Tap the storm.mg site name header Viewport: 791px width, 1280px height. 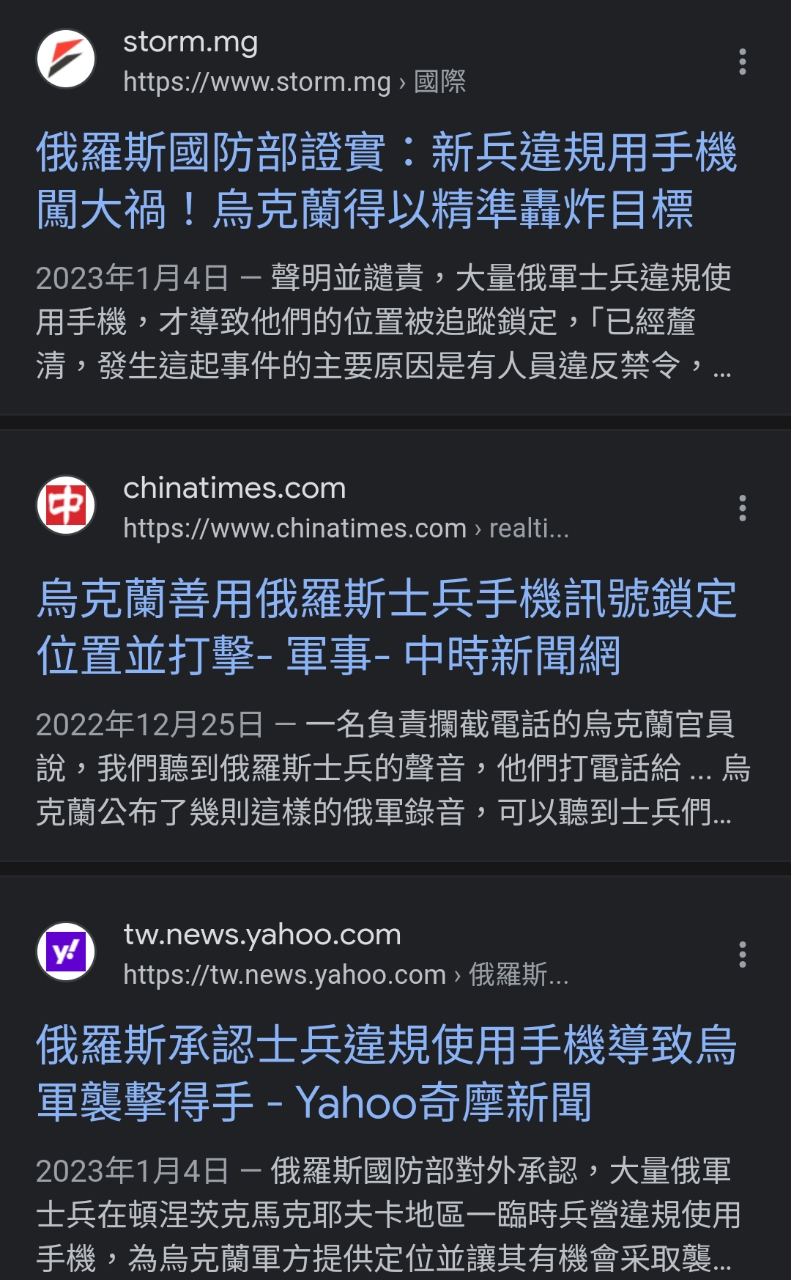pyautogui.click(x=190, y=43)
